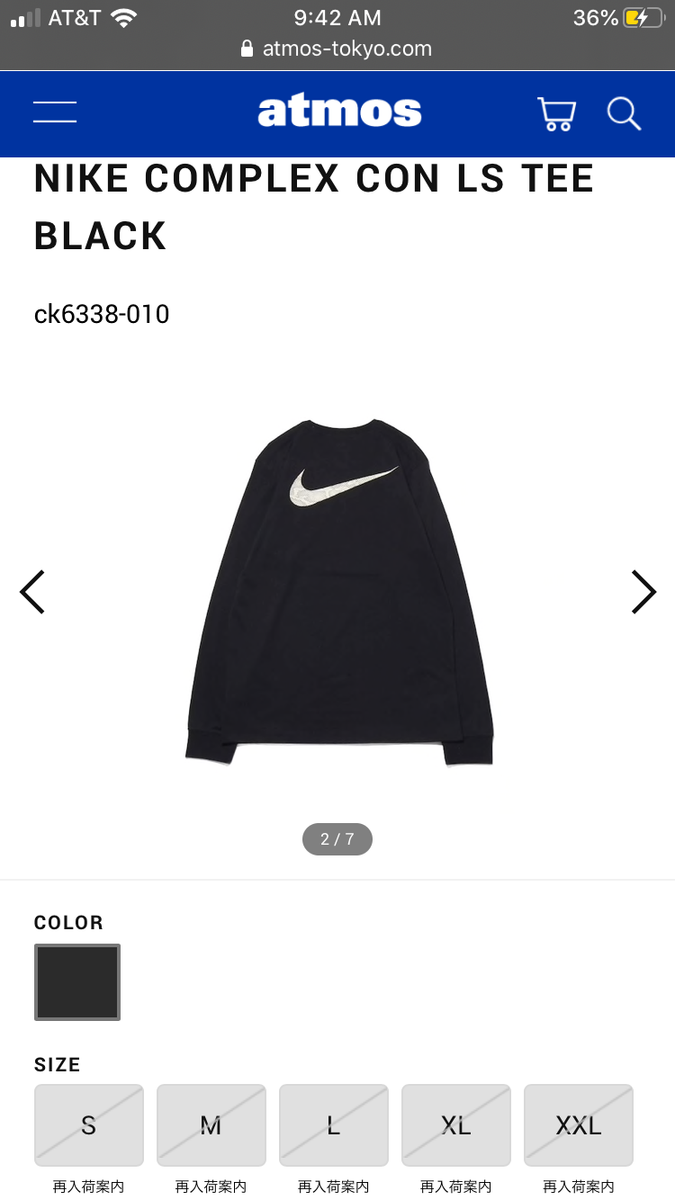Choose size M

pos(211,1125)
